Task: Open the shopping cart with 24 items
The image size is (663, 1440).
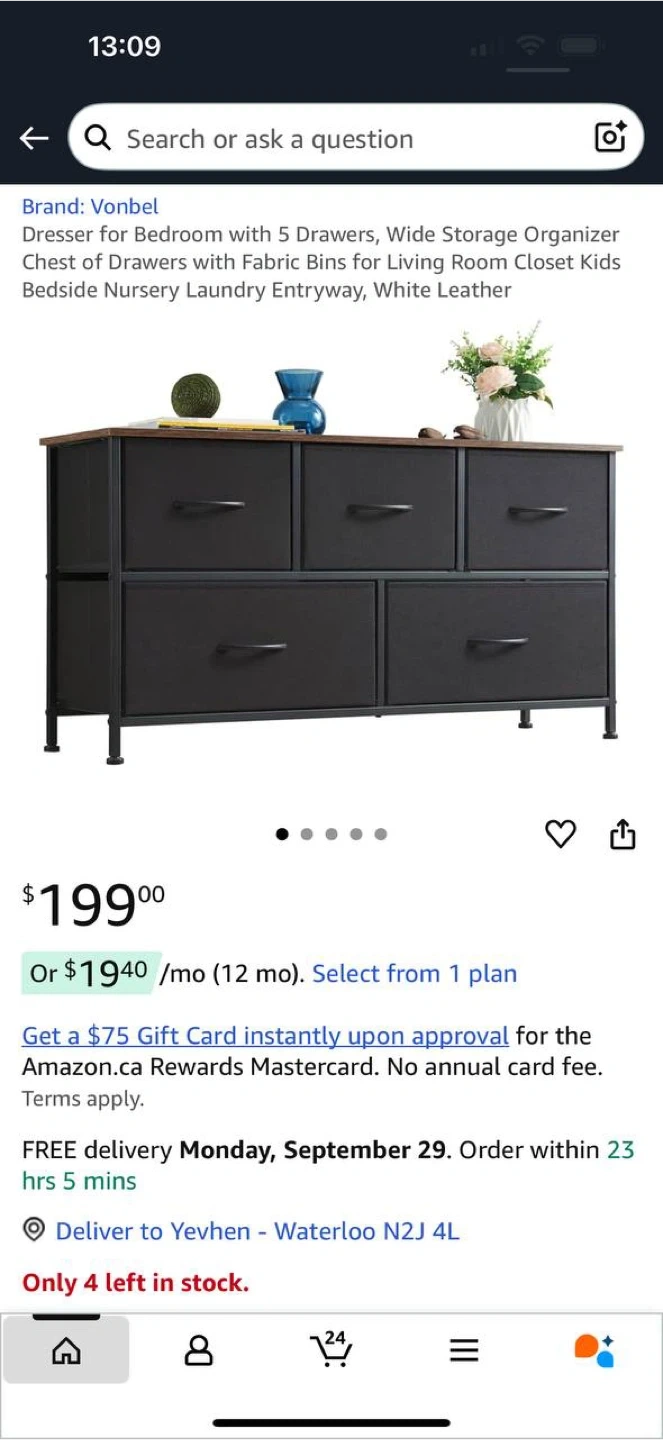Action: 331,1349
